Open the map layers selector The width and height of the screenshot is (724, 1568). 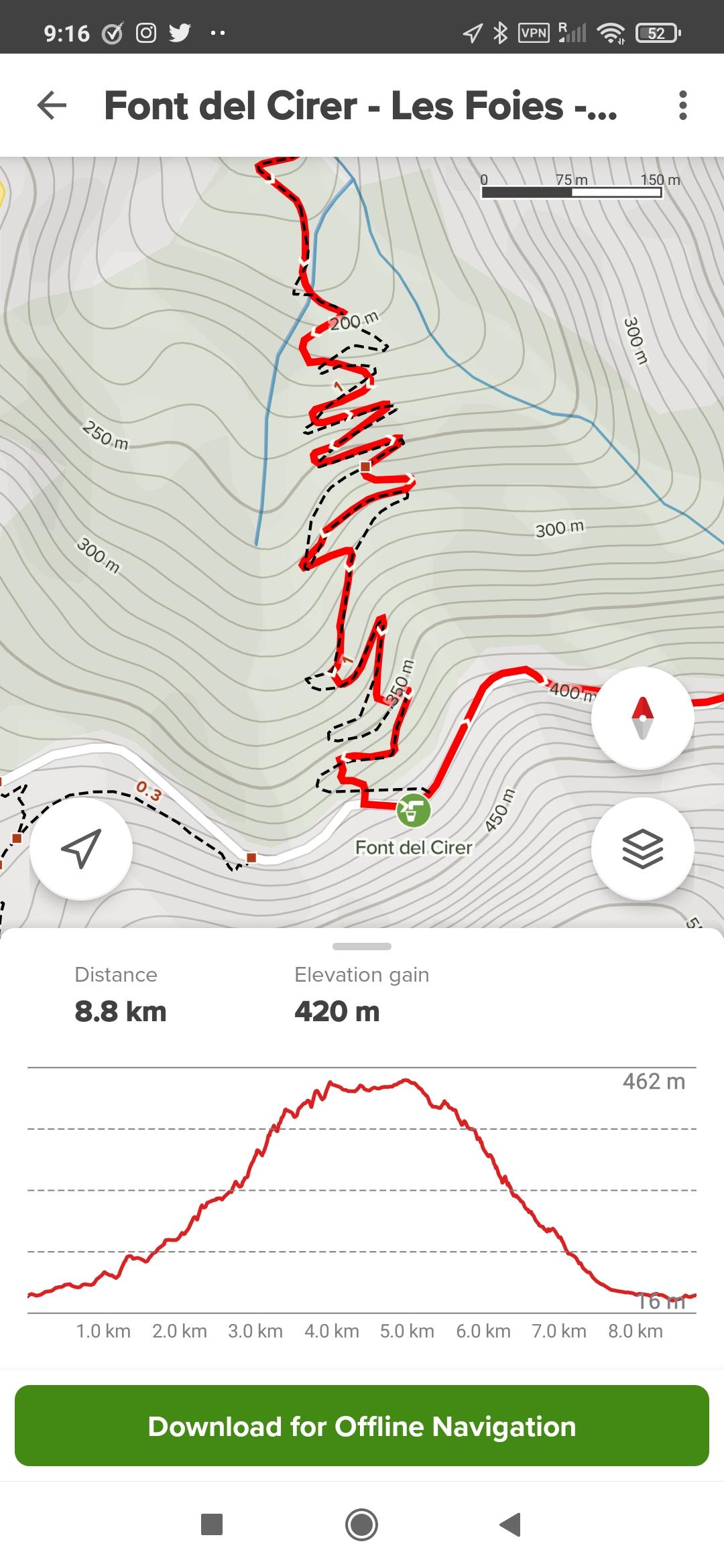click(x=642, y=848)
